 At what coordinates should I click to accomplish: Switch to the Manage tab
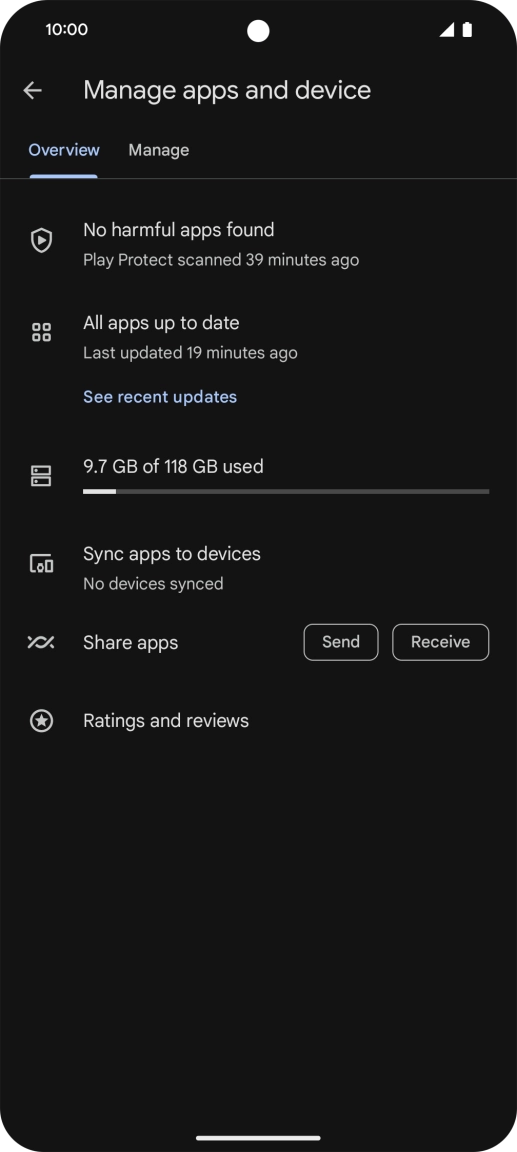click(159, 150)
